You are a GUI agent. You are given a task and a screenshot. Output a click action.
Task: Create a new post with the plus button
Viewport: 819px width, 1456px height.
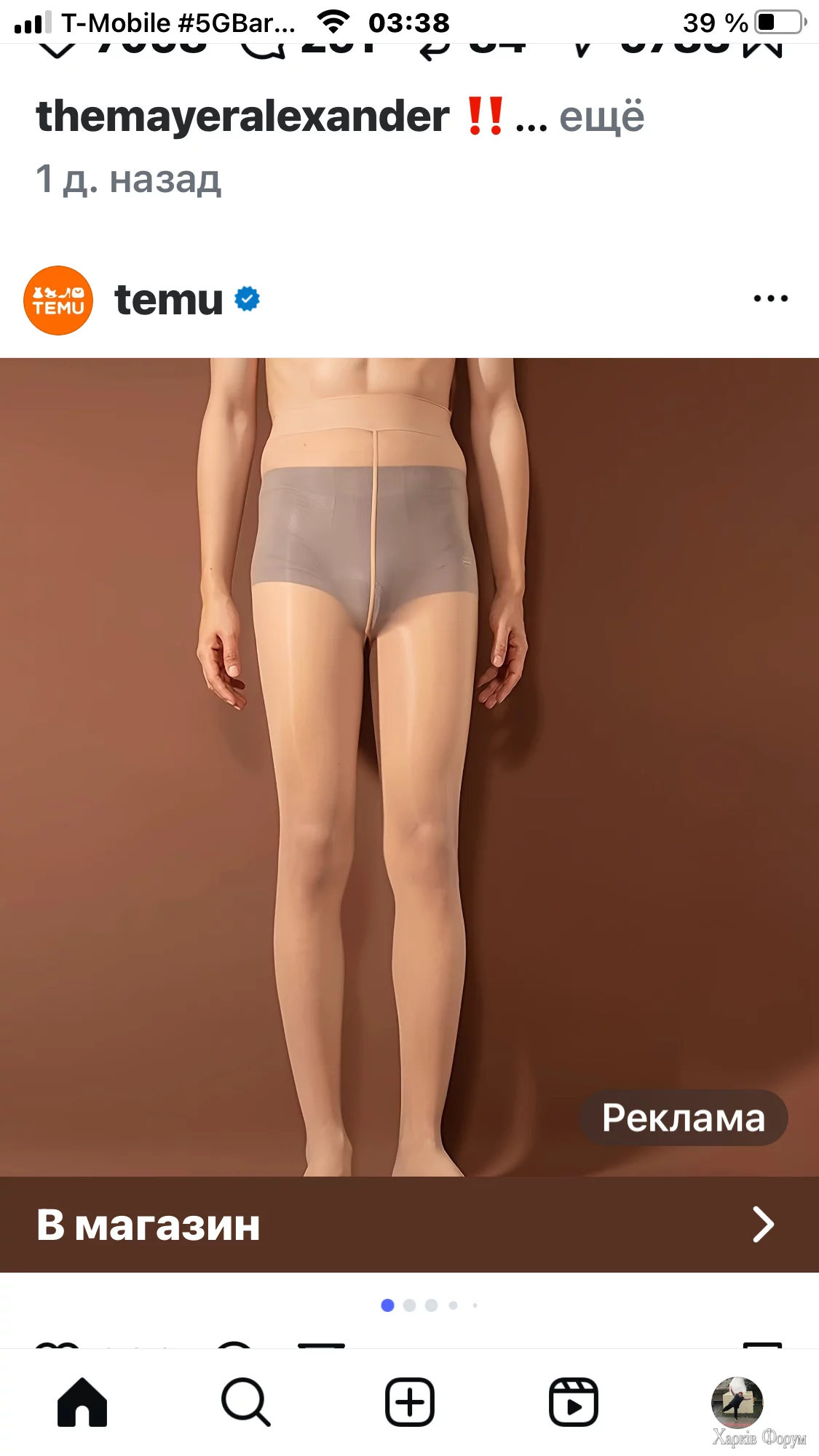coord(410,1401)
